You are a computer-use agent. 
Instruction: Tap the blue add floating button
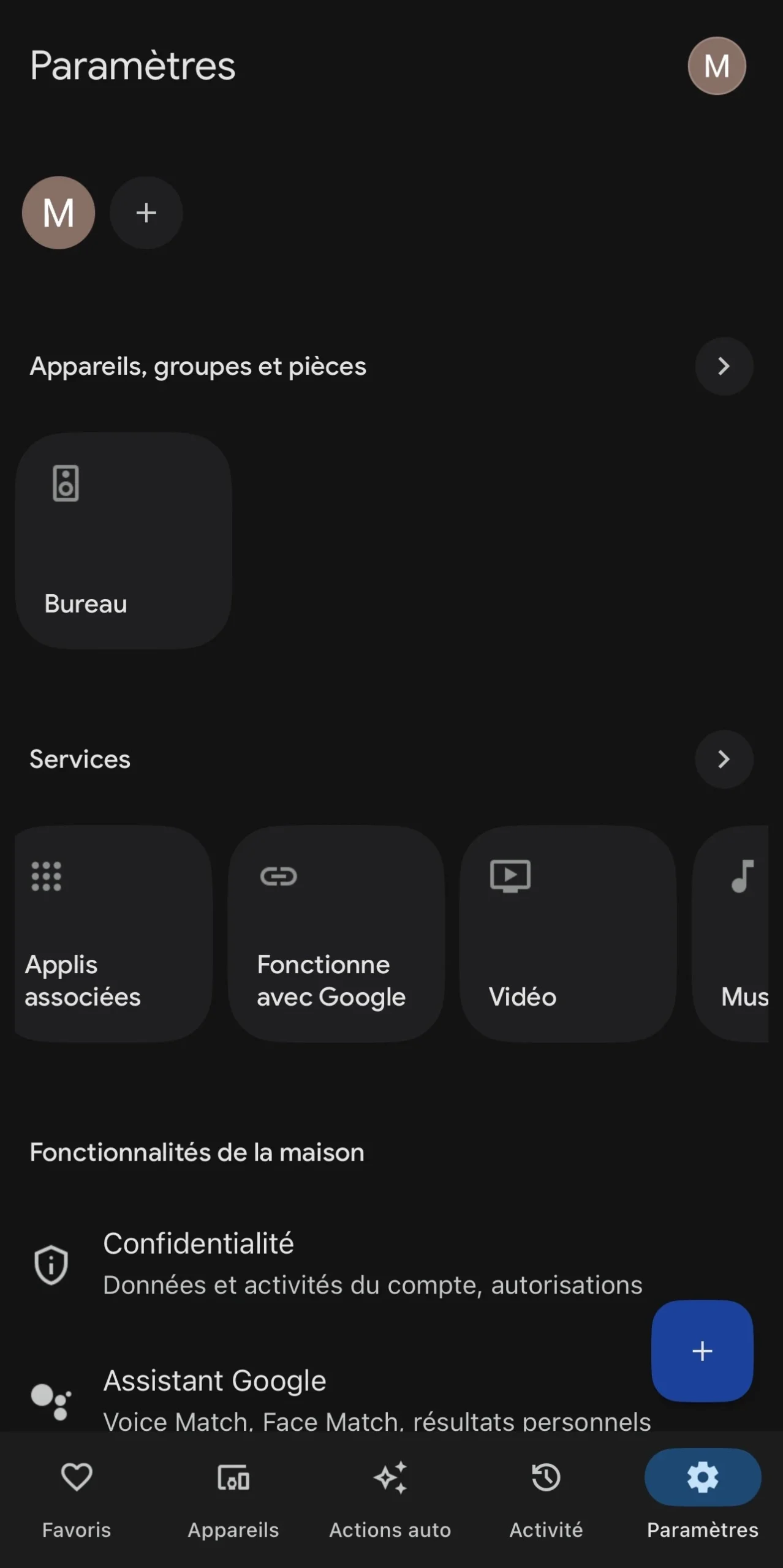click(702, 1351)
